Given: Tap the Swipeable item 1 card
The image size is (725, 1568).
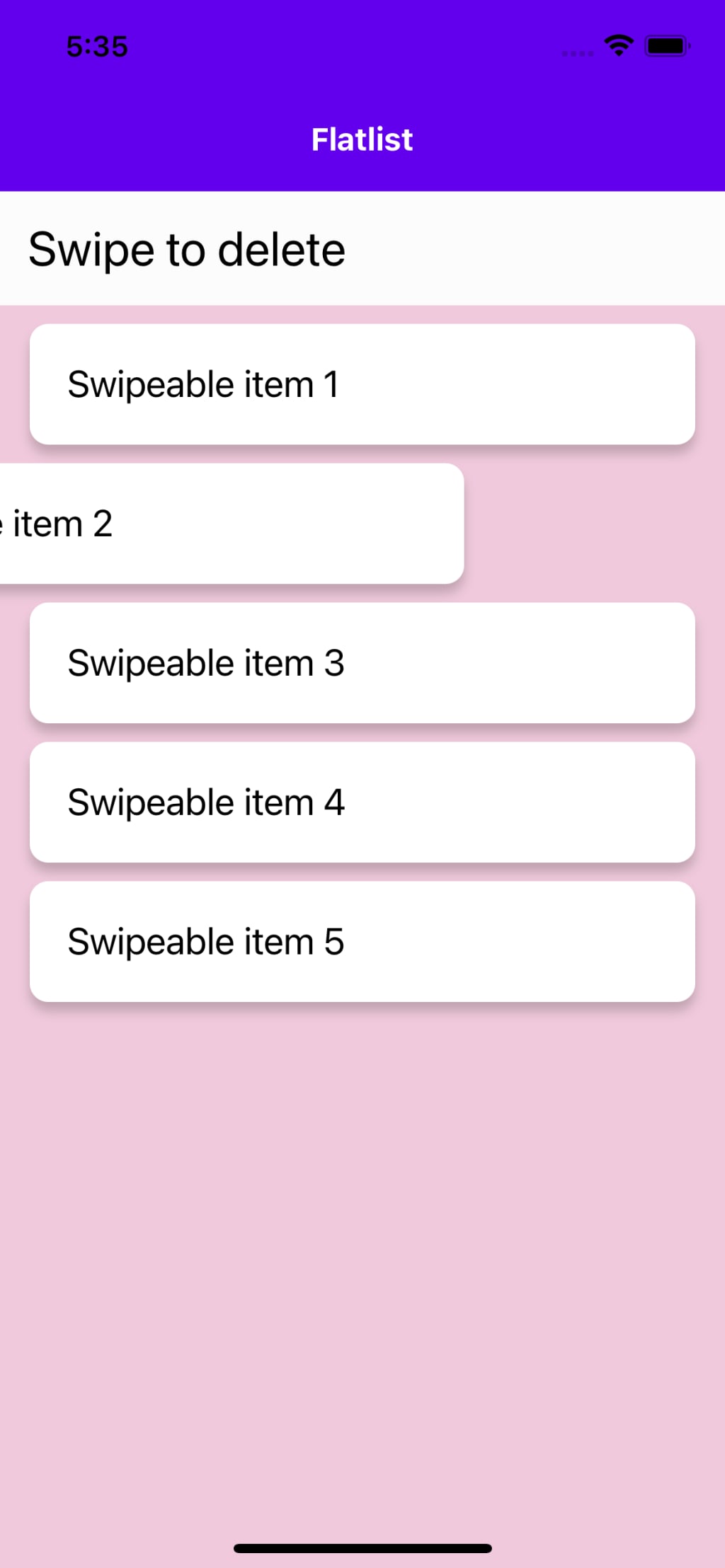Looking at the screenshot, I should pos(362,384).
